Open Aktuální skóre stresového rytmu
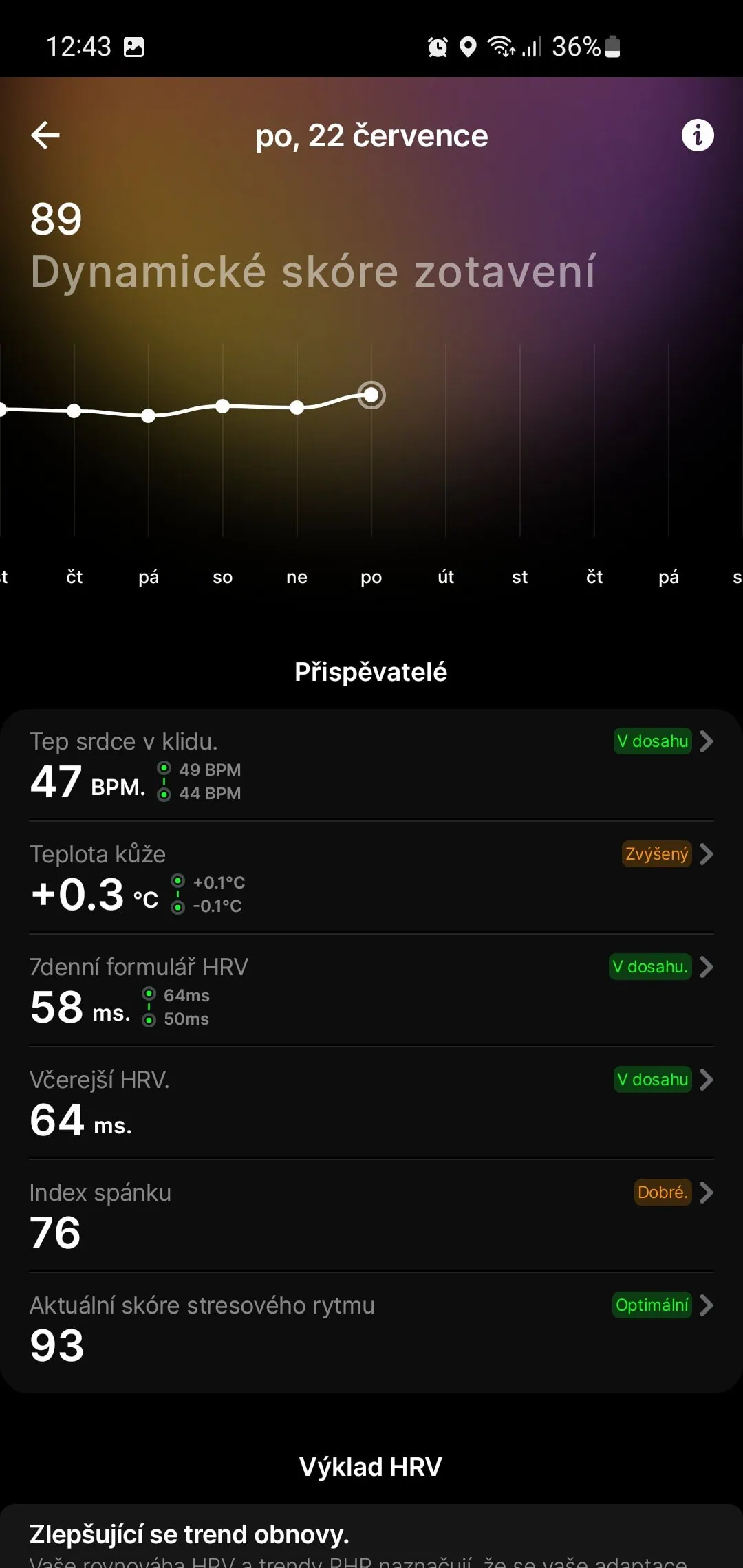The width and height of the screenshot is (743, 1568). coord(371,1329)
